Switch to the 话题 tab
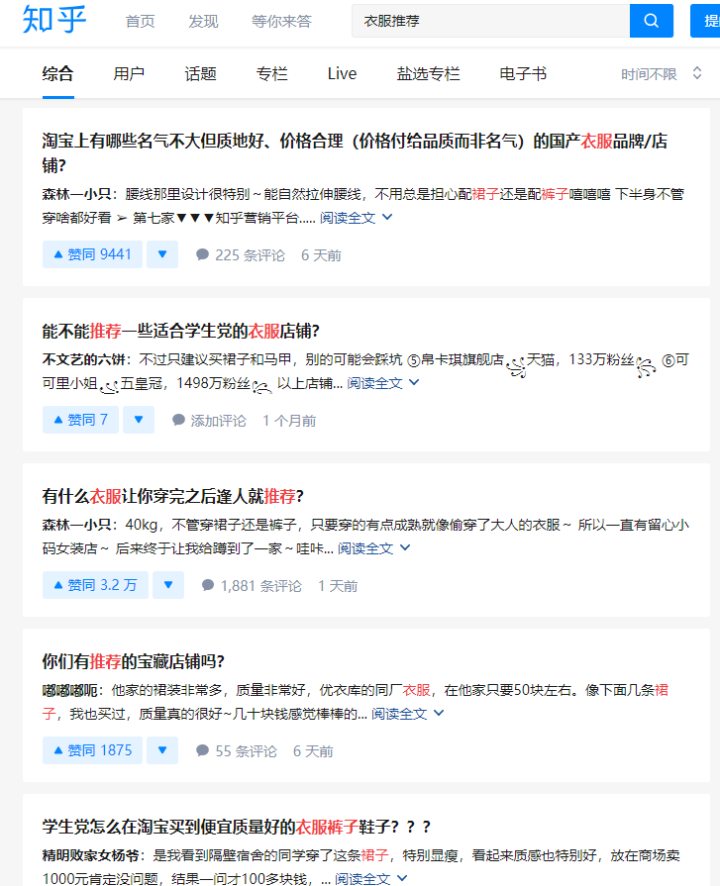 coord(200,74)
